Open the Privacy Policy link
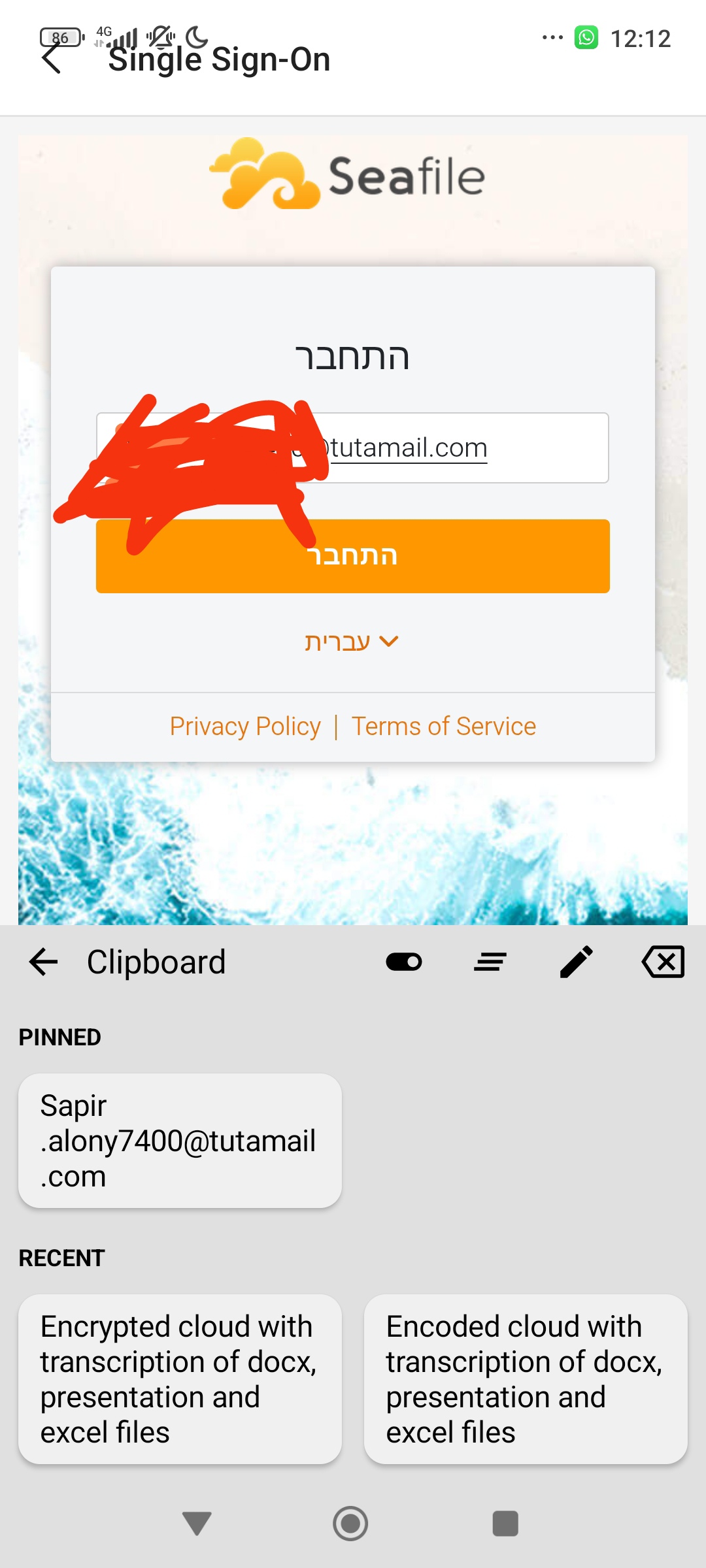This screenshot has height=1568, width=706. (245, 727)
